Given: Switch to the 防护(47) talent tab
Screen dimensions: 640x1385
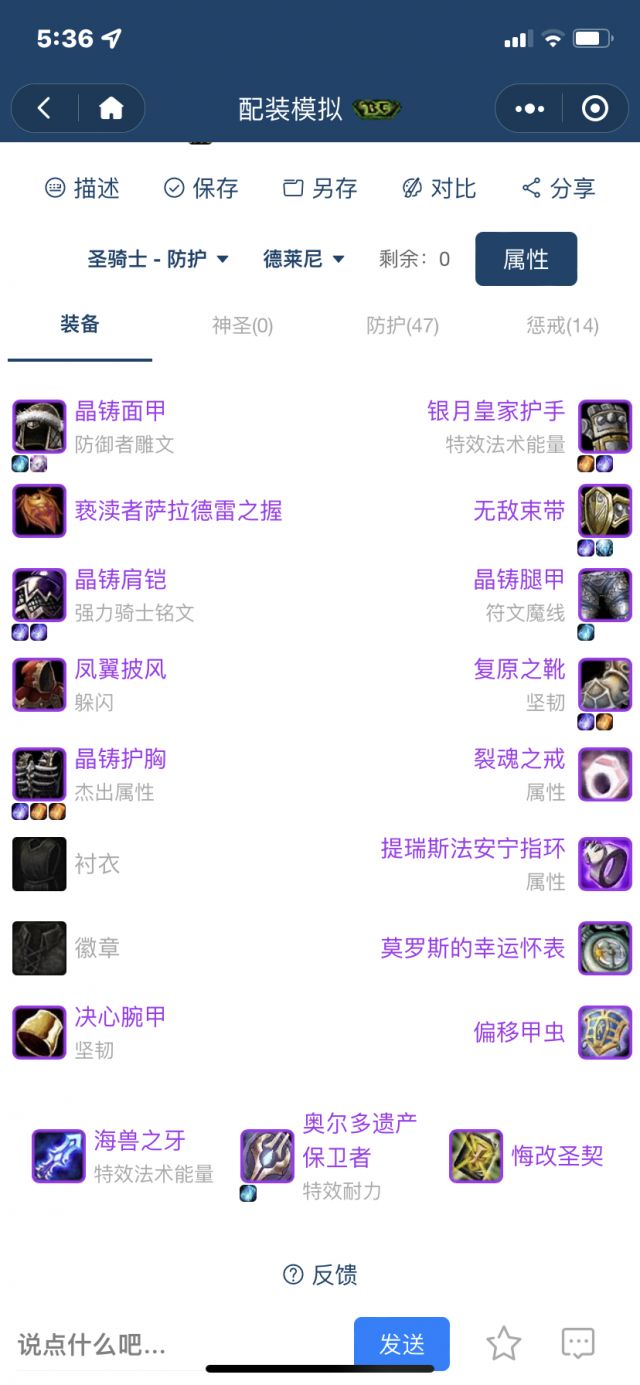Looking at the screenshot, I should [402, 325].
